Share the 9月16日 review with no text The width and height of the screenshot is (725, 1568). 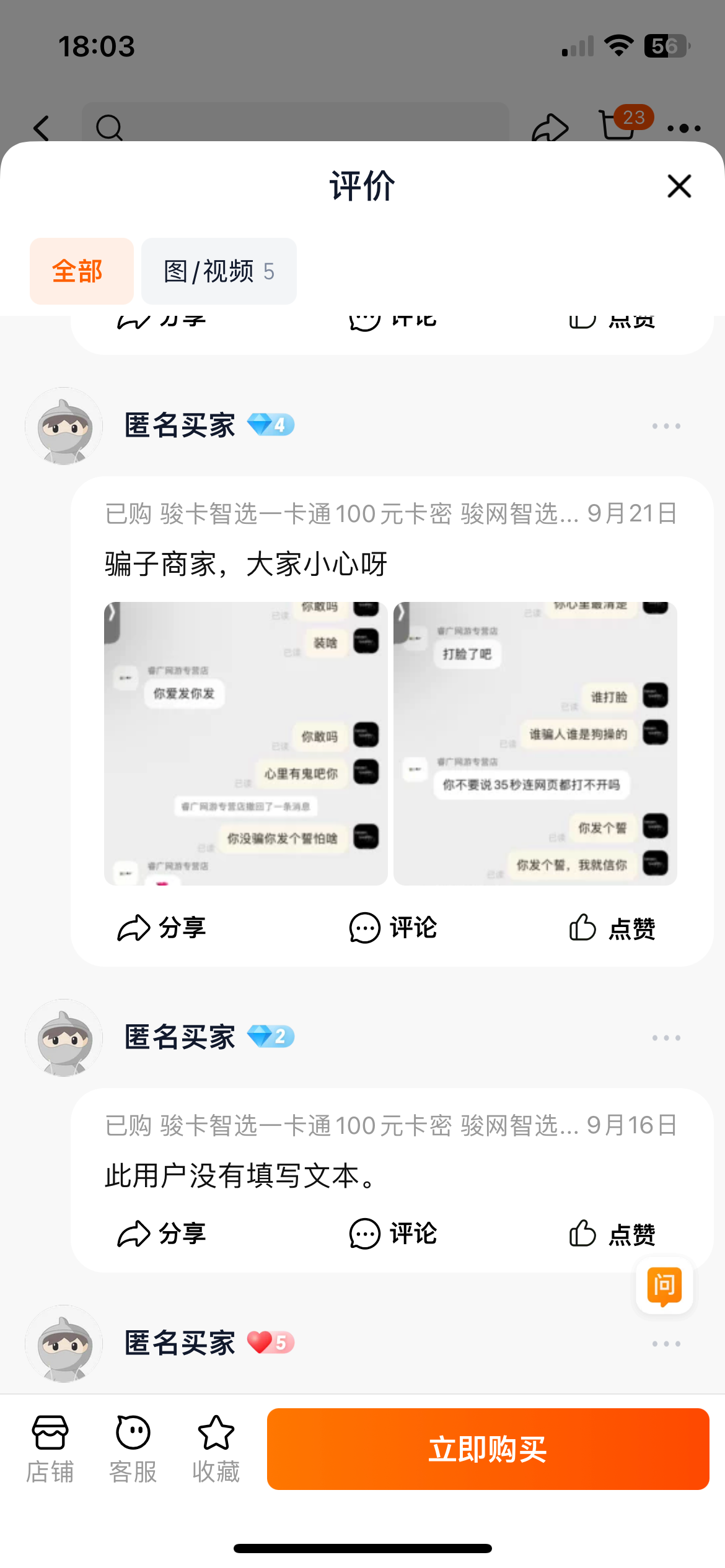pos(162,1234)
